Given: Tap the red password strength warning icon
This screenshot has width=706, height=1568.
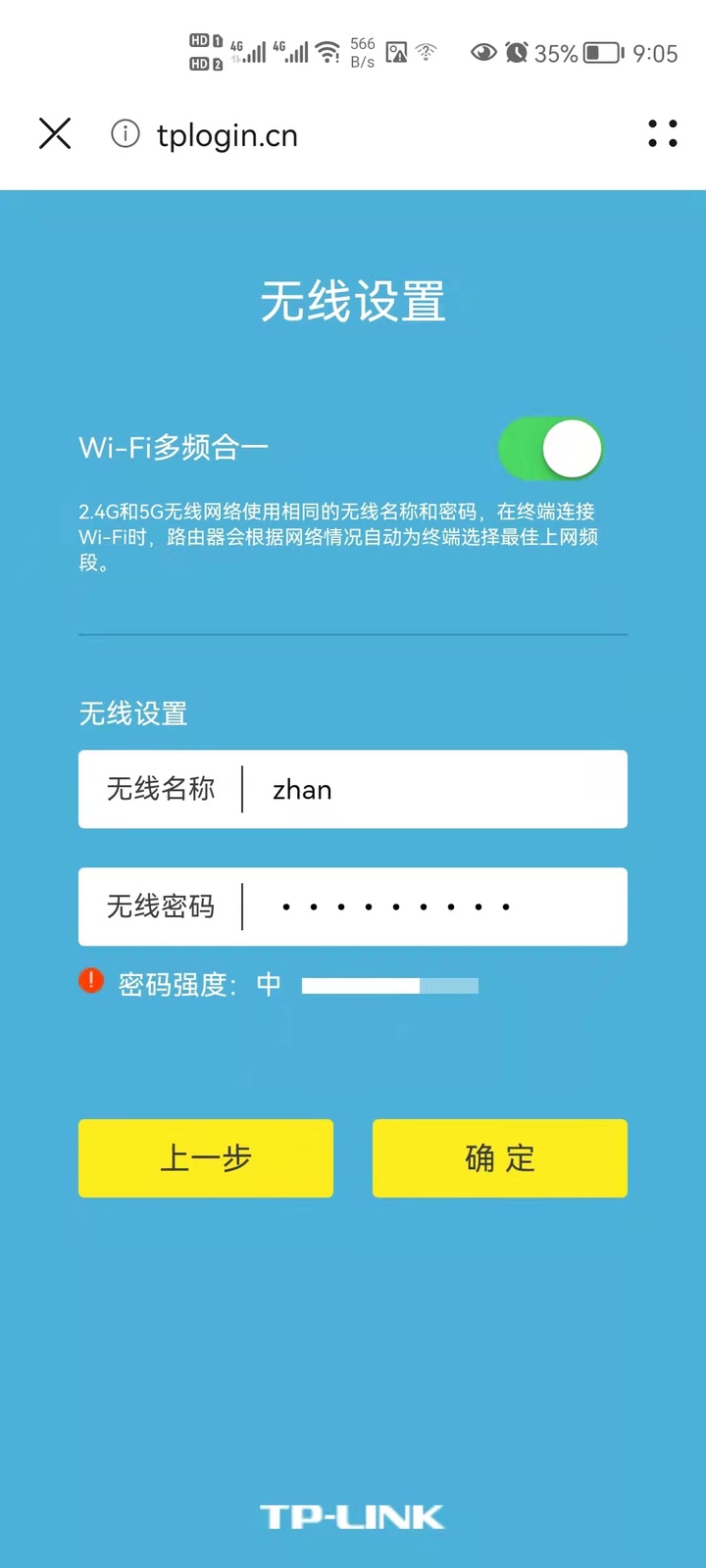Looking at the screenshot, I should (90, 980).
